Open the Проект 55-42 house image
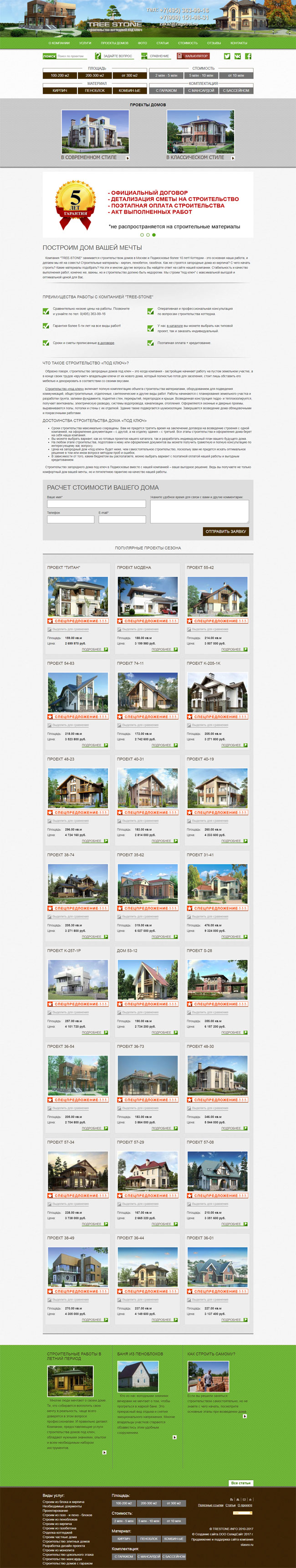This screenshot has height=1568, width=296. point(217,596)
